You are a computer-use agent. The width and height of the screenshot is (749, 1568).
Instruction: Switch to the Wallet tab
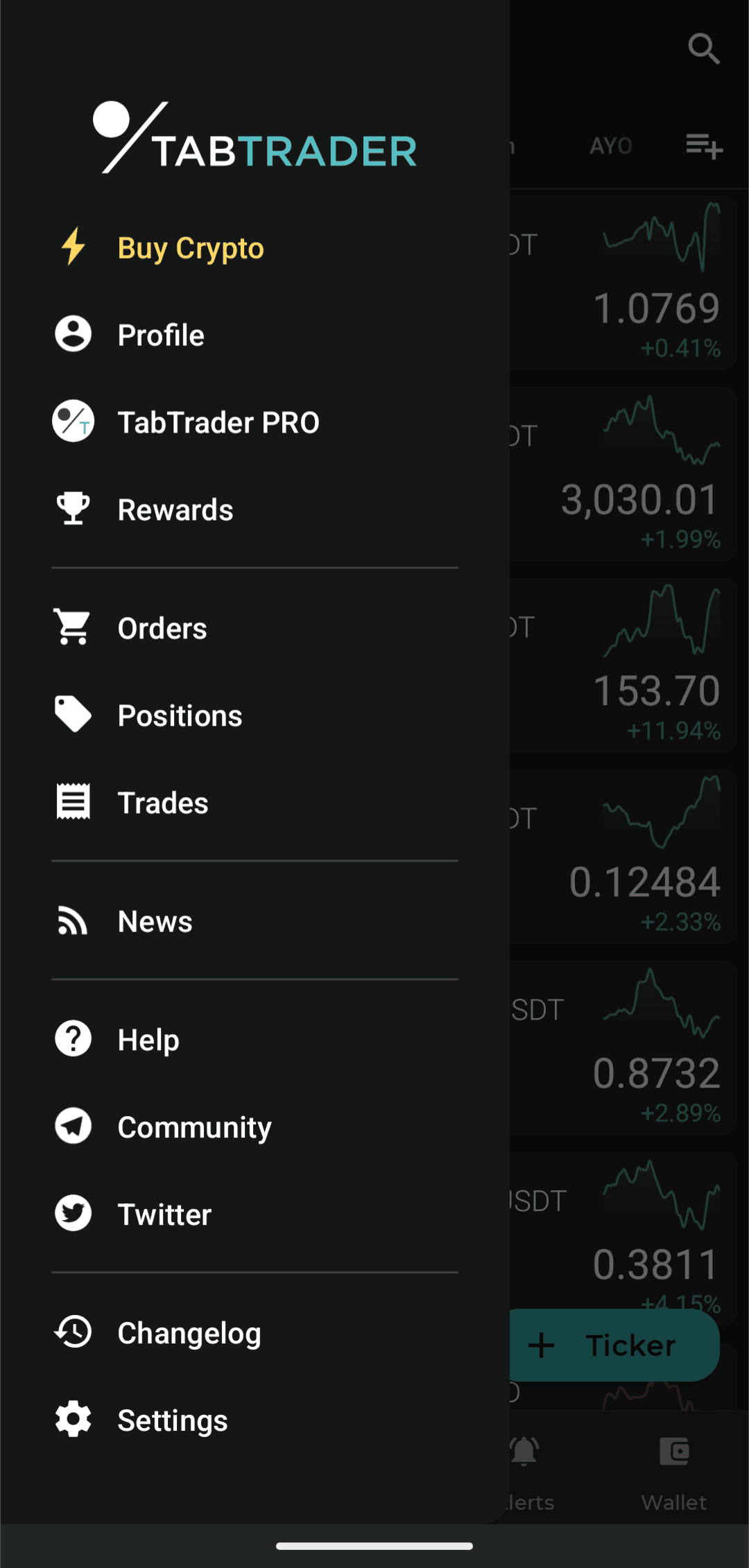pyautogui.click(x=673, y=1473)
